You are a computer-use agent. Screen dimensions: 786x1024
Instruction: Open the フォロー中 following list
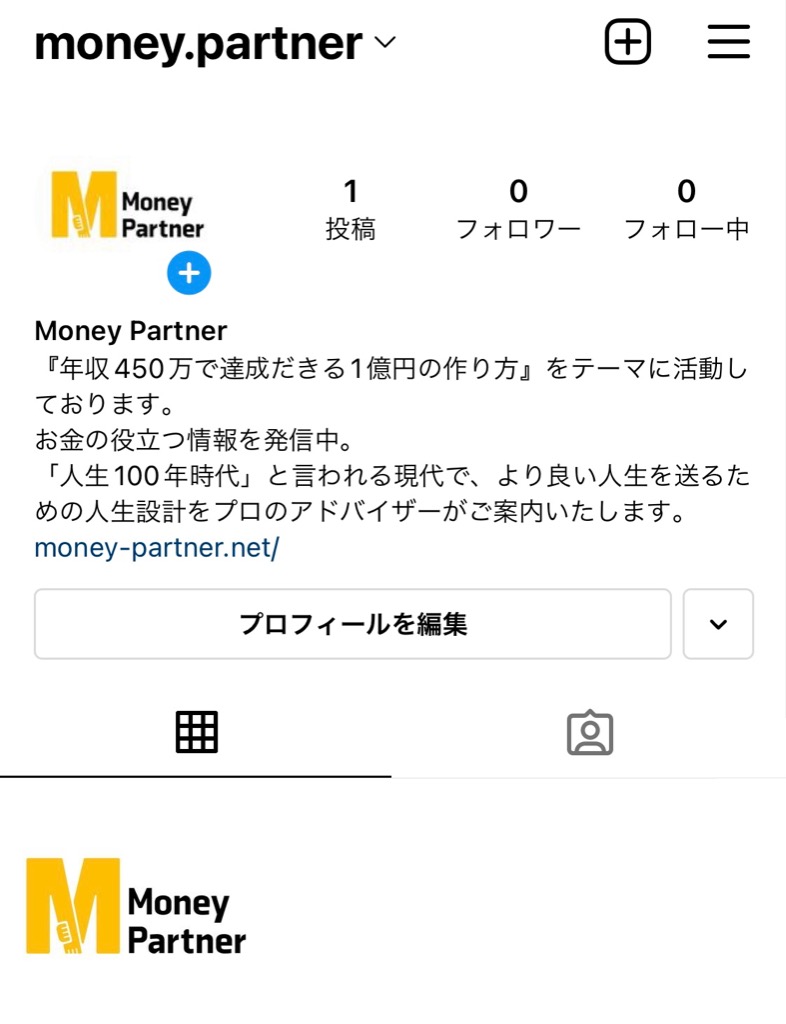pos(686,209)
